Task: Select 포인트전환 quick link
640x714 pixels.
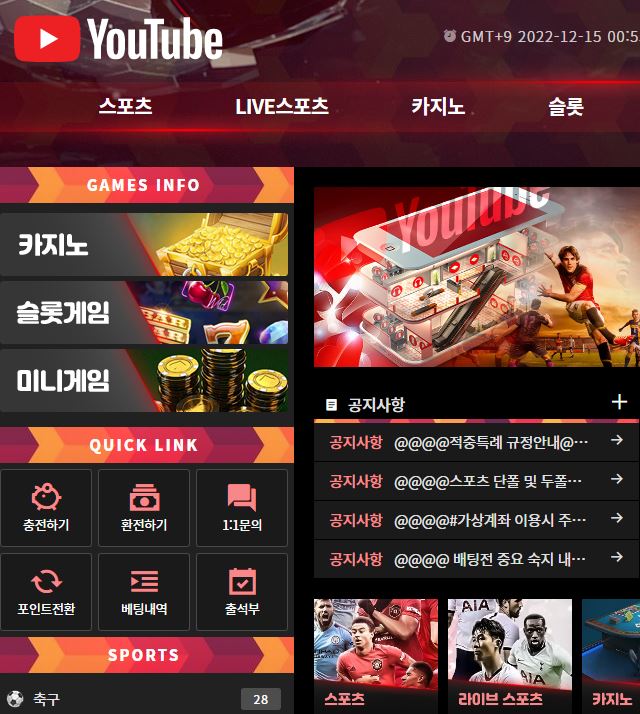Action: (46, 592)
